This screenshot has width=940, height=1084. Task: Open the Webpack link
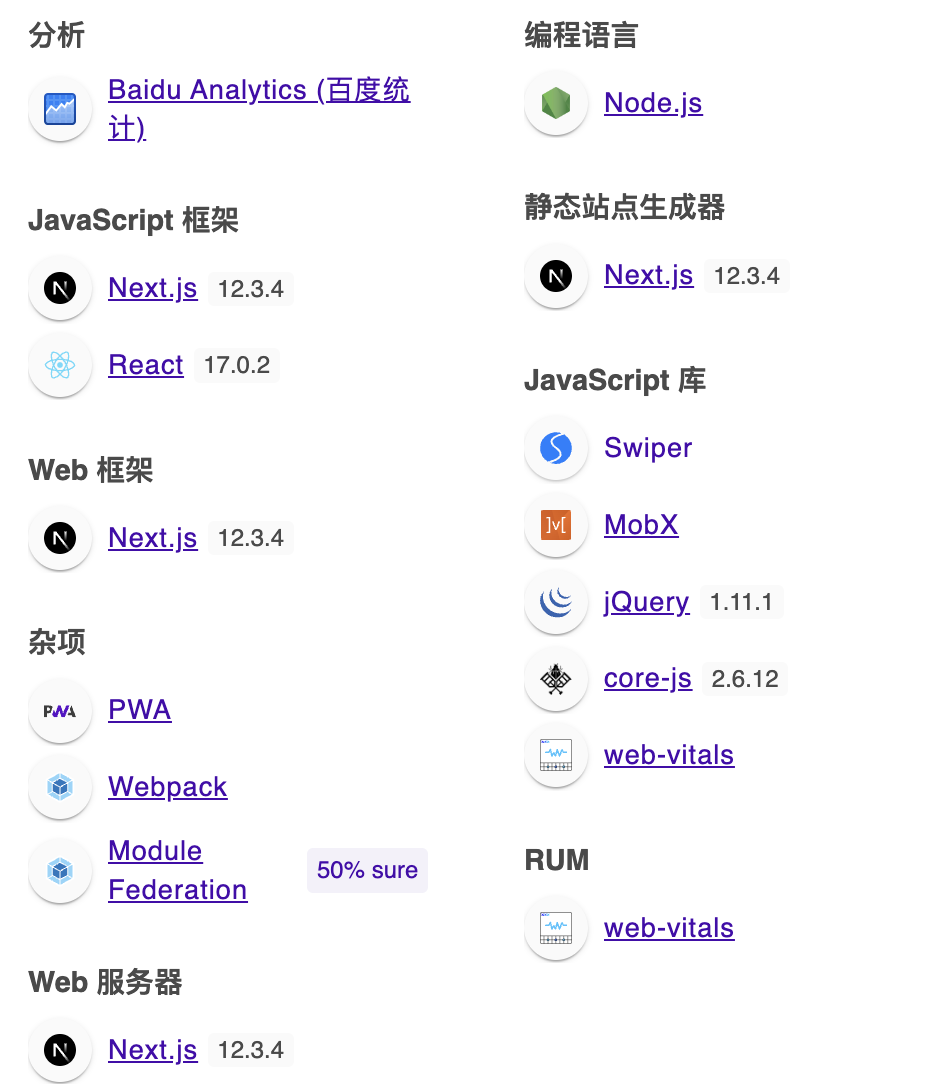[167, 788]
